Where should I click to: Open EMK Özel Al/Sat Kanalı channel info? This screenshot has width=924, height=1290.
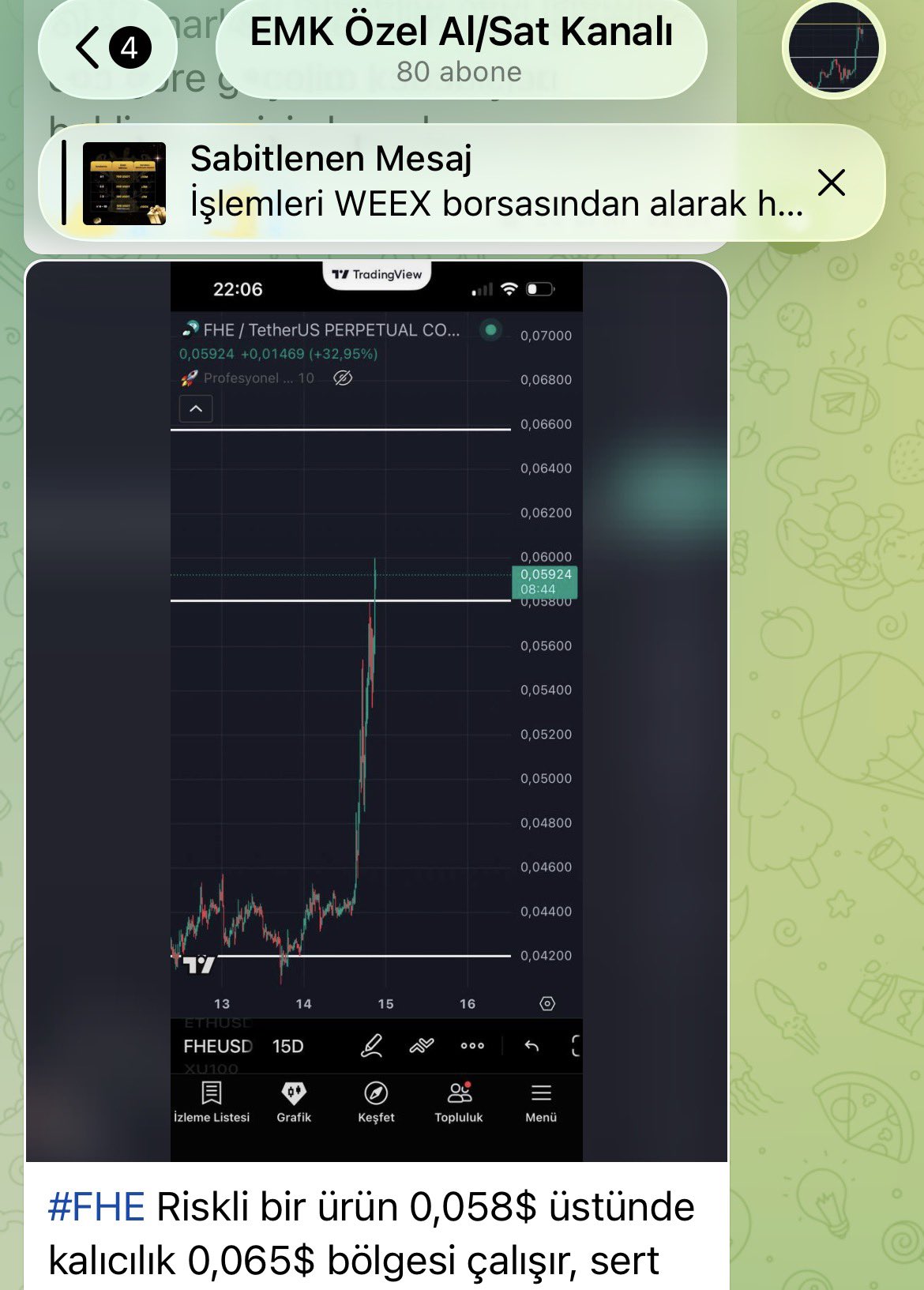460,49
